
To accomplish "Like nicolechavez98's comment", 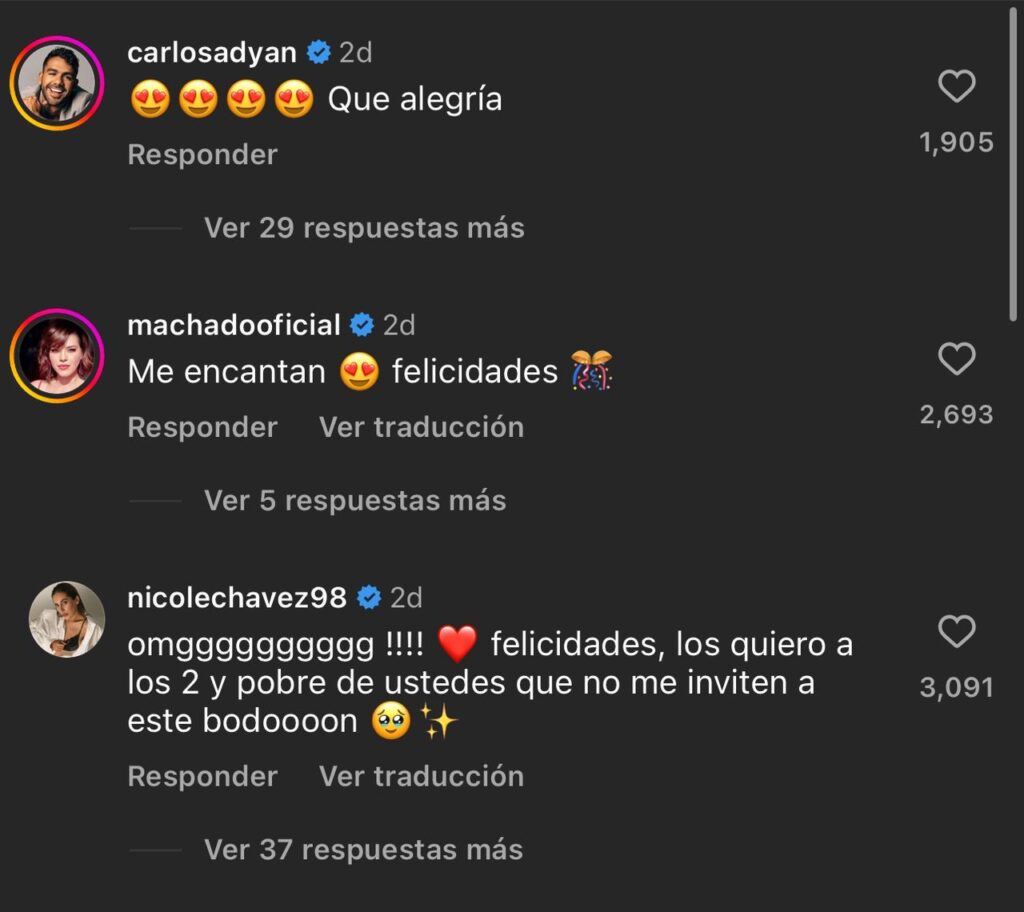I will [x=957, y=632].
